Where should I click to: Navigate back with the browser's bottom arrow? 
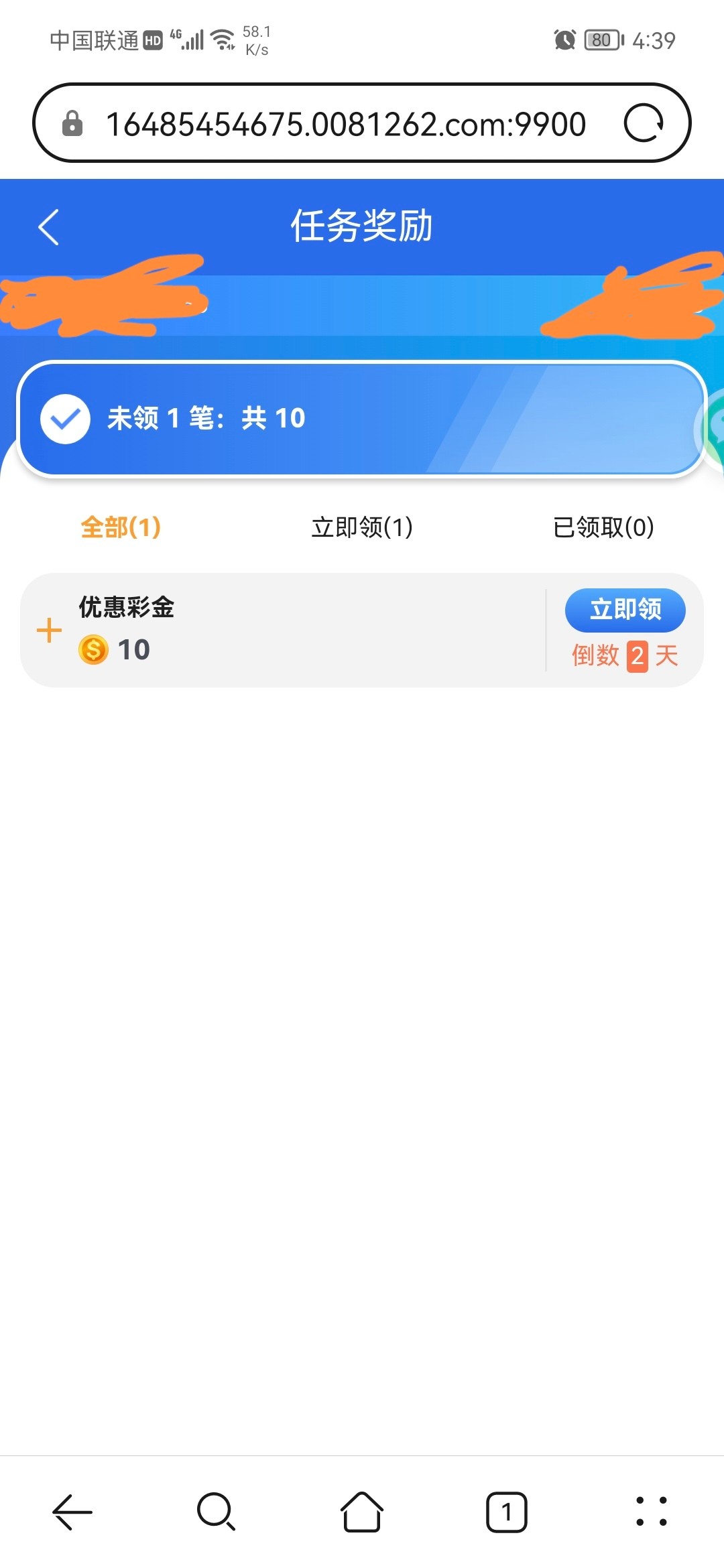[x=72, y=1512]
